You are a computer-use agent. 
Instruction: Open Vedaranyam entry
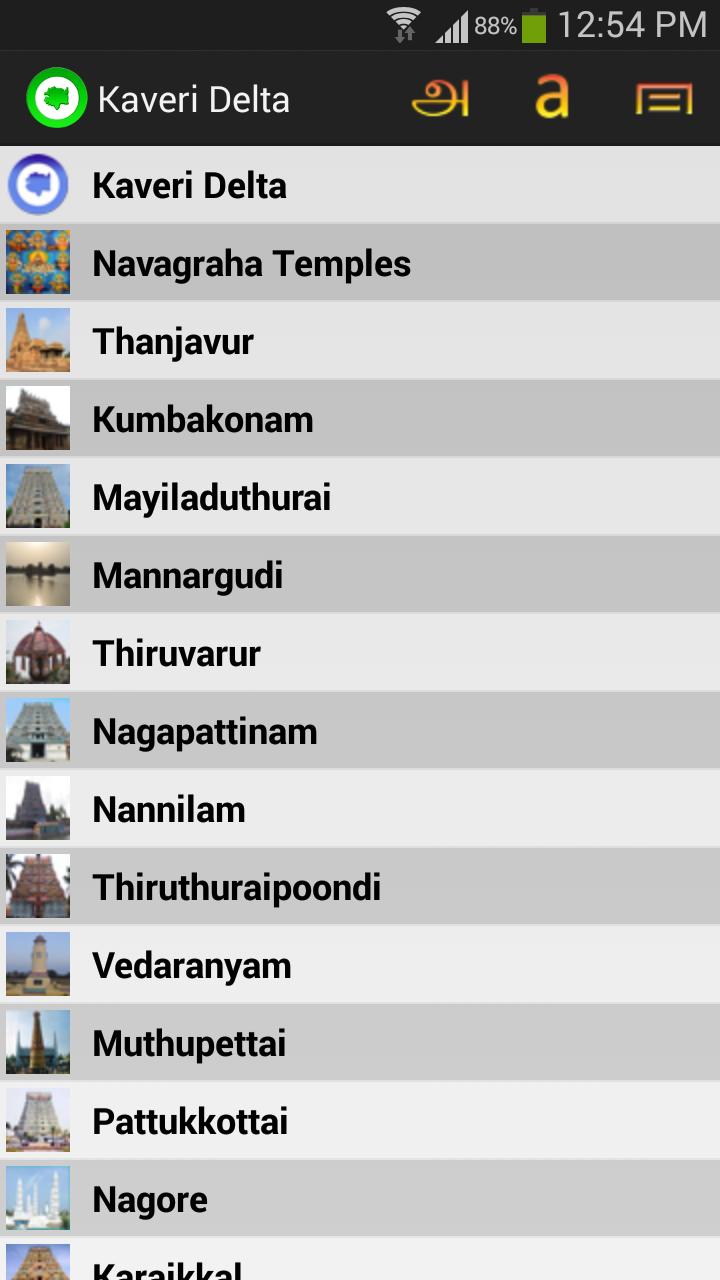360,965
